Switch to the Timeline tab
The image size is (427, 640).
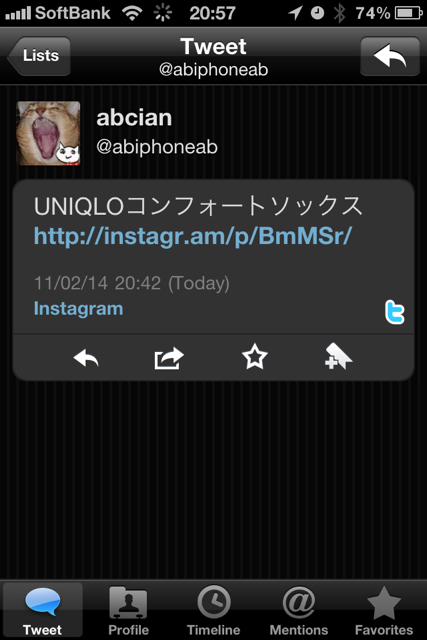point(214,611)
